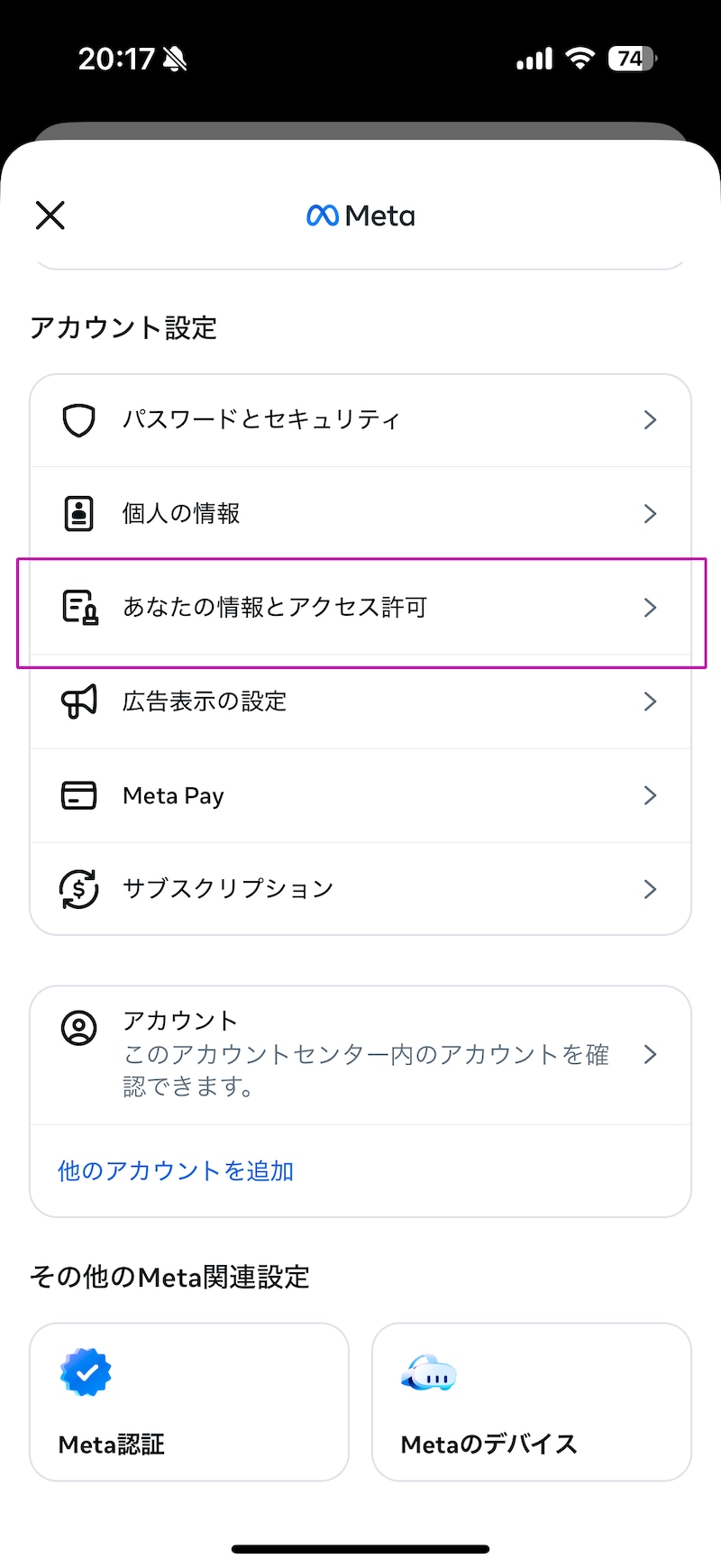This screenshot has height=1568, width=721.
Task: Close the Meta settings sheet with the X
Action: pos(50,215)
